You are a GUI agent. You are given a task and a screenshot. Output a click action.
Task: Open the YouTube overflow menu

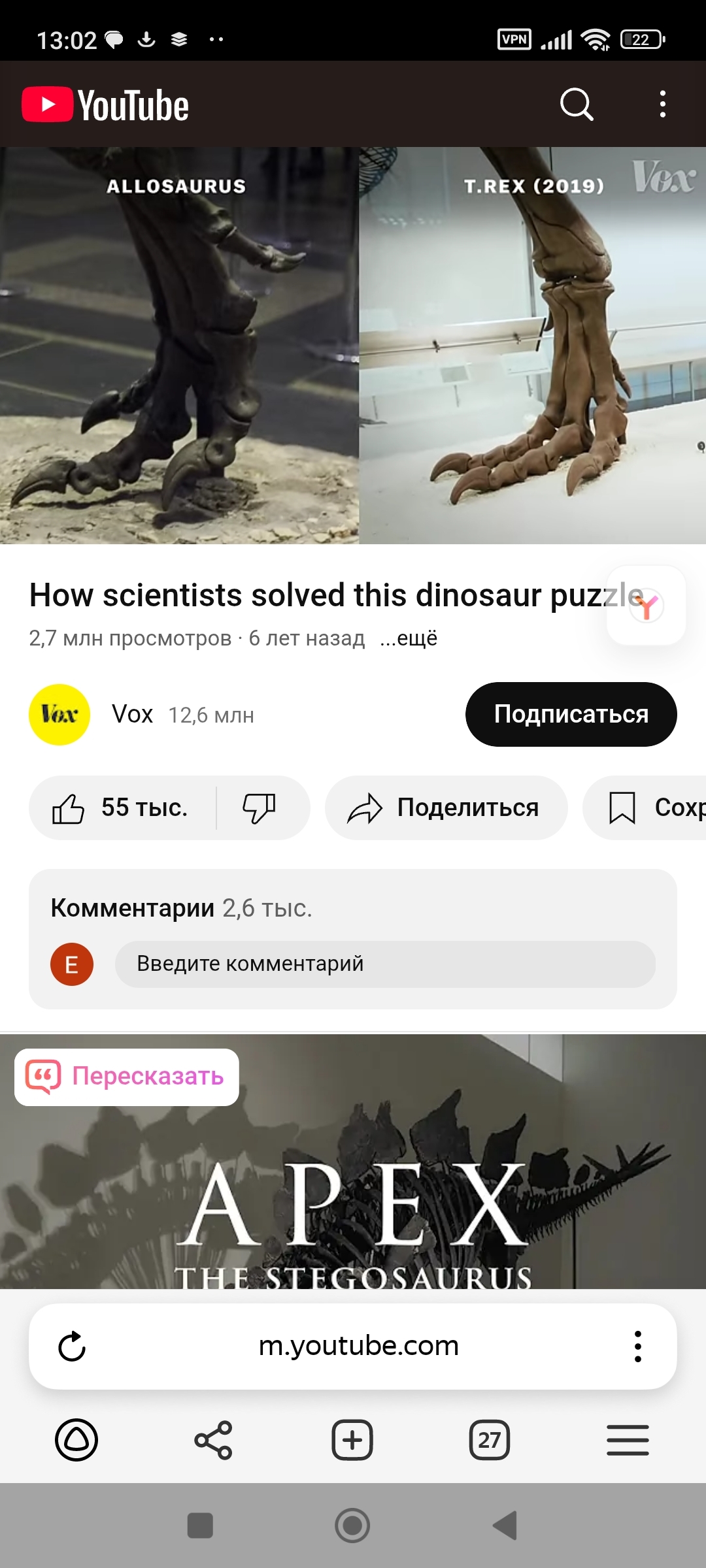pos(663,105)
